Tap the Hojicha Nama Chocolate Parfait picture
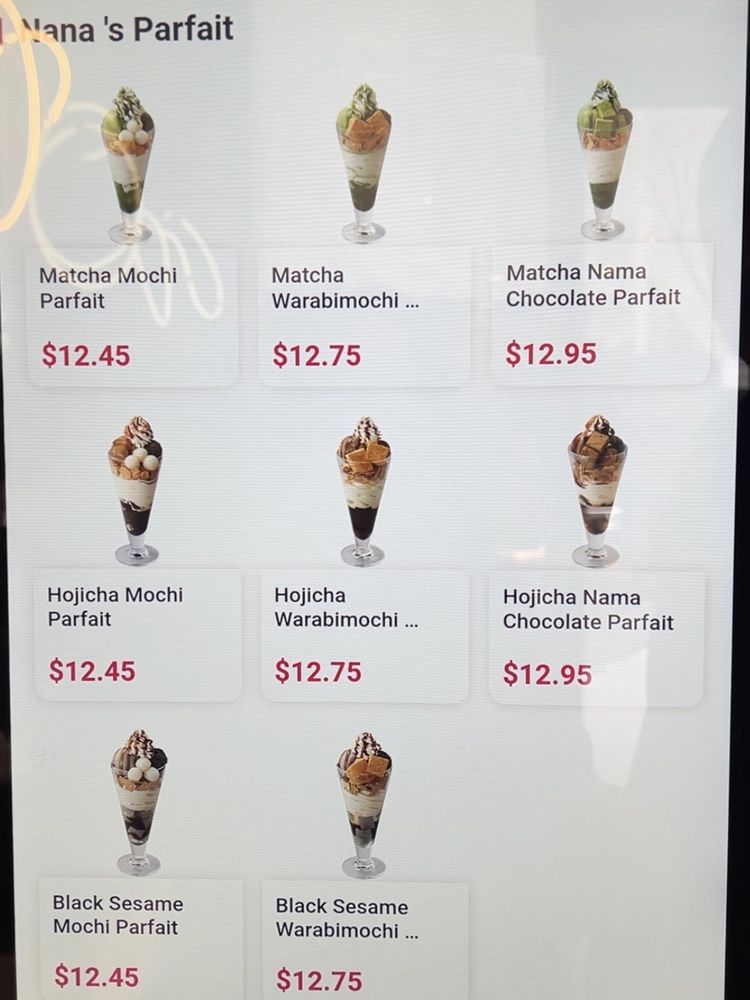The height and width of the screenshot is (1000, 750). 597,485
